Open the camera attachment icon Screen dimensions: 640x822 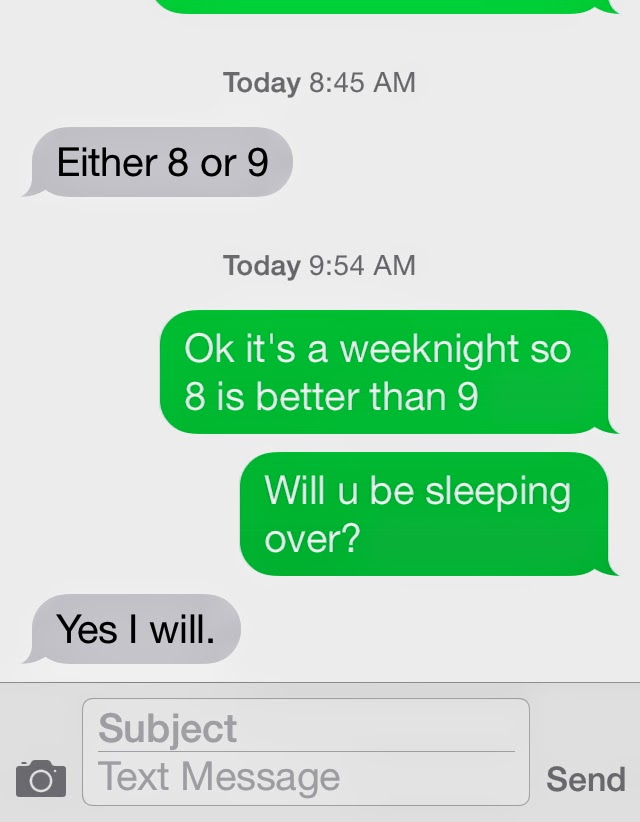[x=41, y=778]
